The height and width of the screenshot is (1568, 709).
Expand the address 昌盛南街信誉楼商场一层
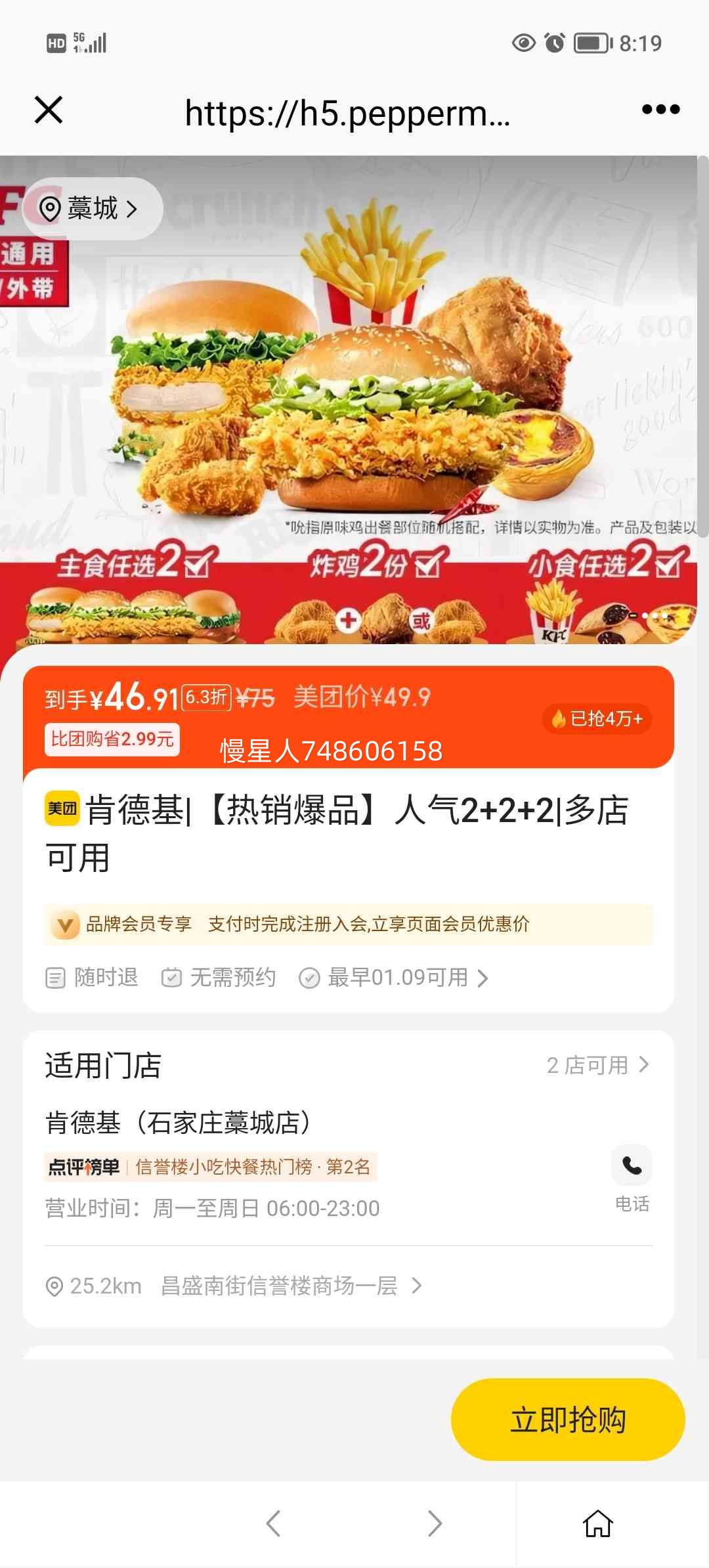pos(280,1286)
